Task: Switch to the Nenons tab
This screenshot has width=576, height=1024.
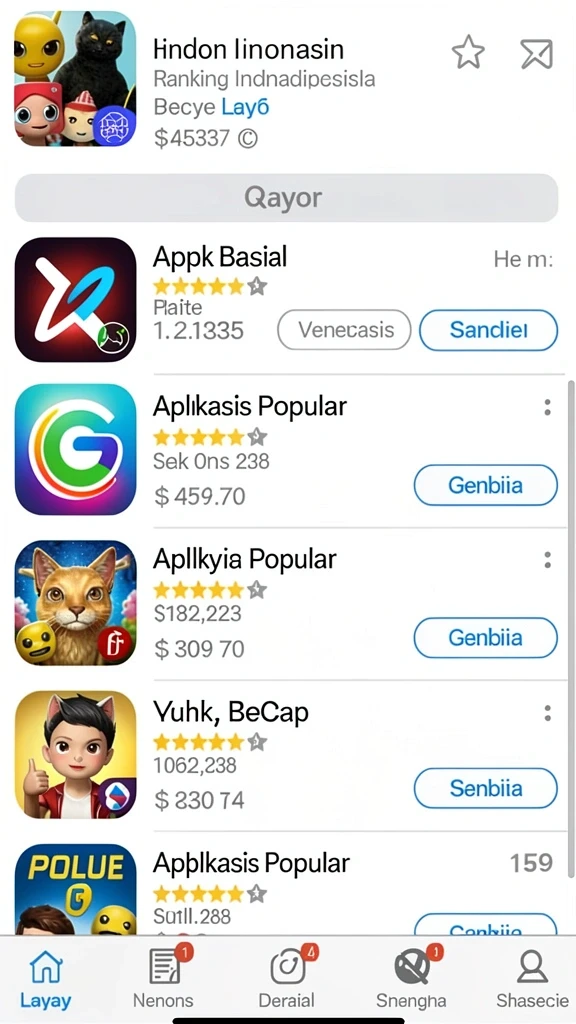Action: [163, 979]
